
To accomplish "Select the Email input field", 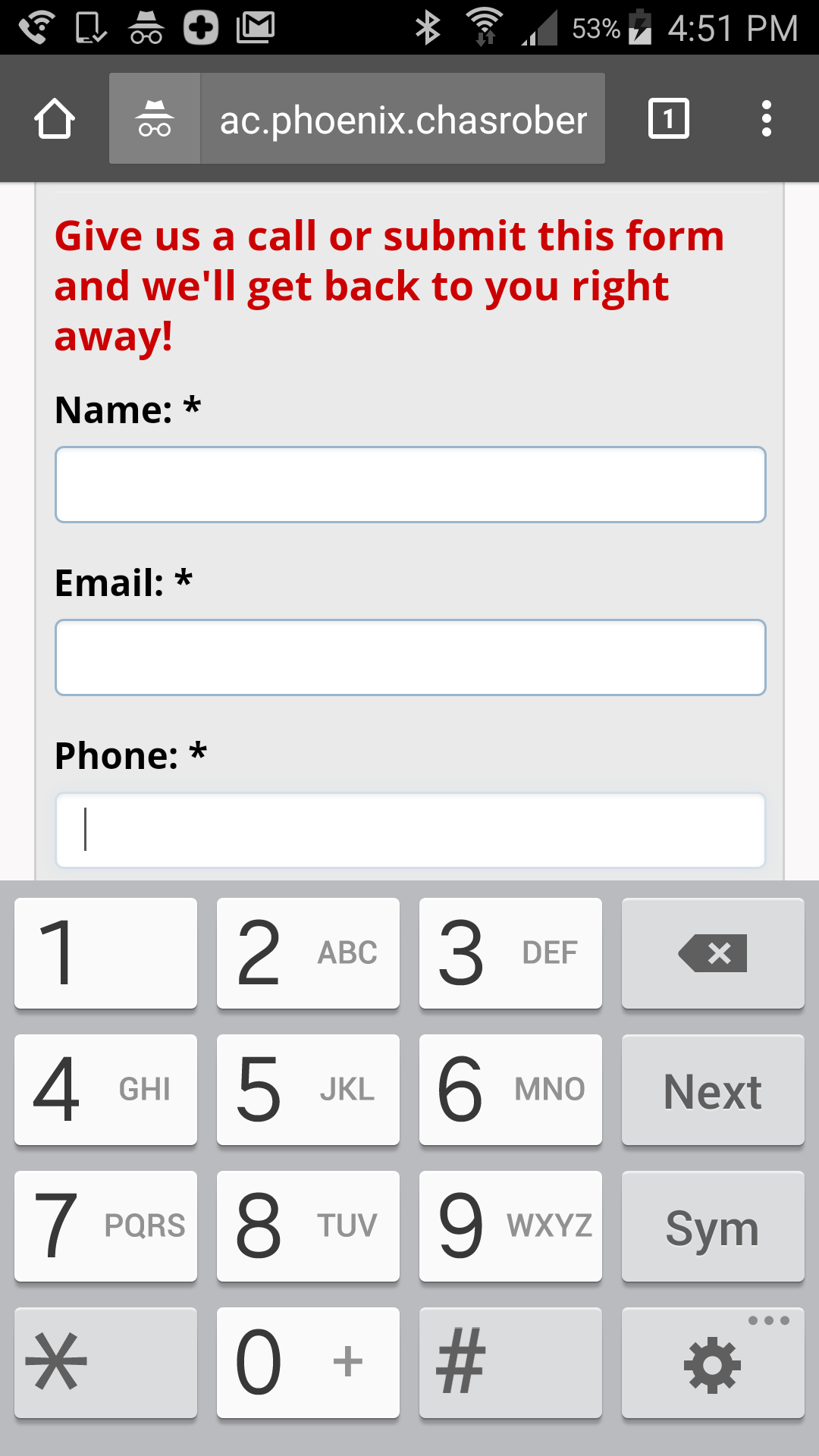I will 409,657.
